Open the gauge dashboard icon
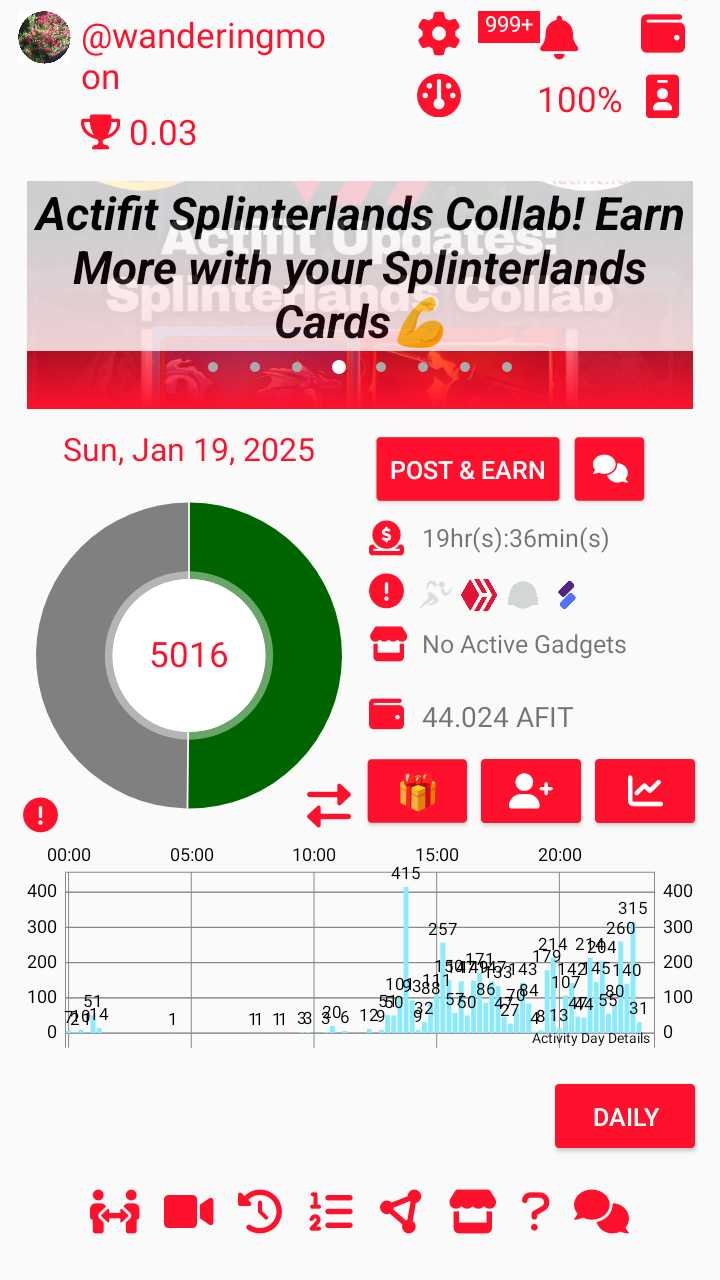 439,96
